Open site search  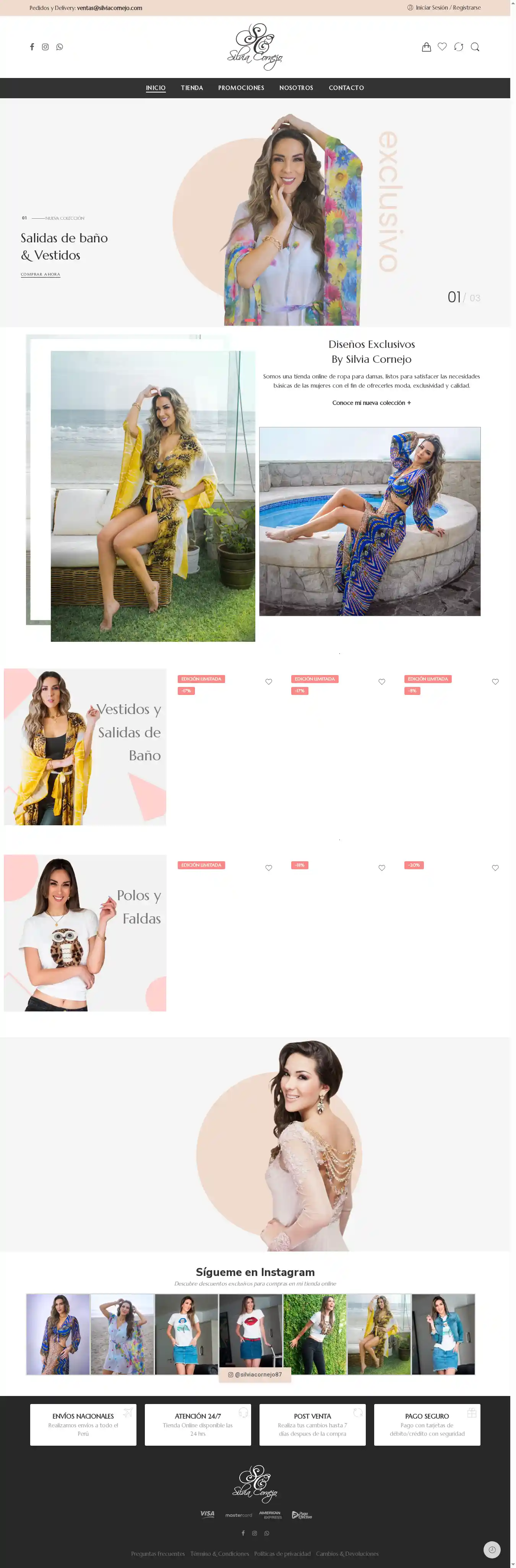[x=475, y=47]
